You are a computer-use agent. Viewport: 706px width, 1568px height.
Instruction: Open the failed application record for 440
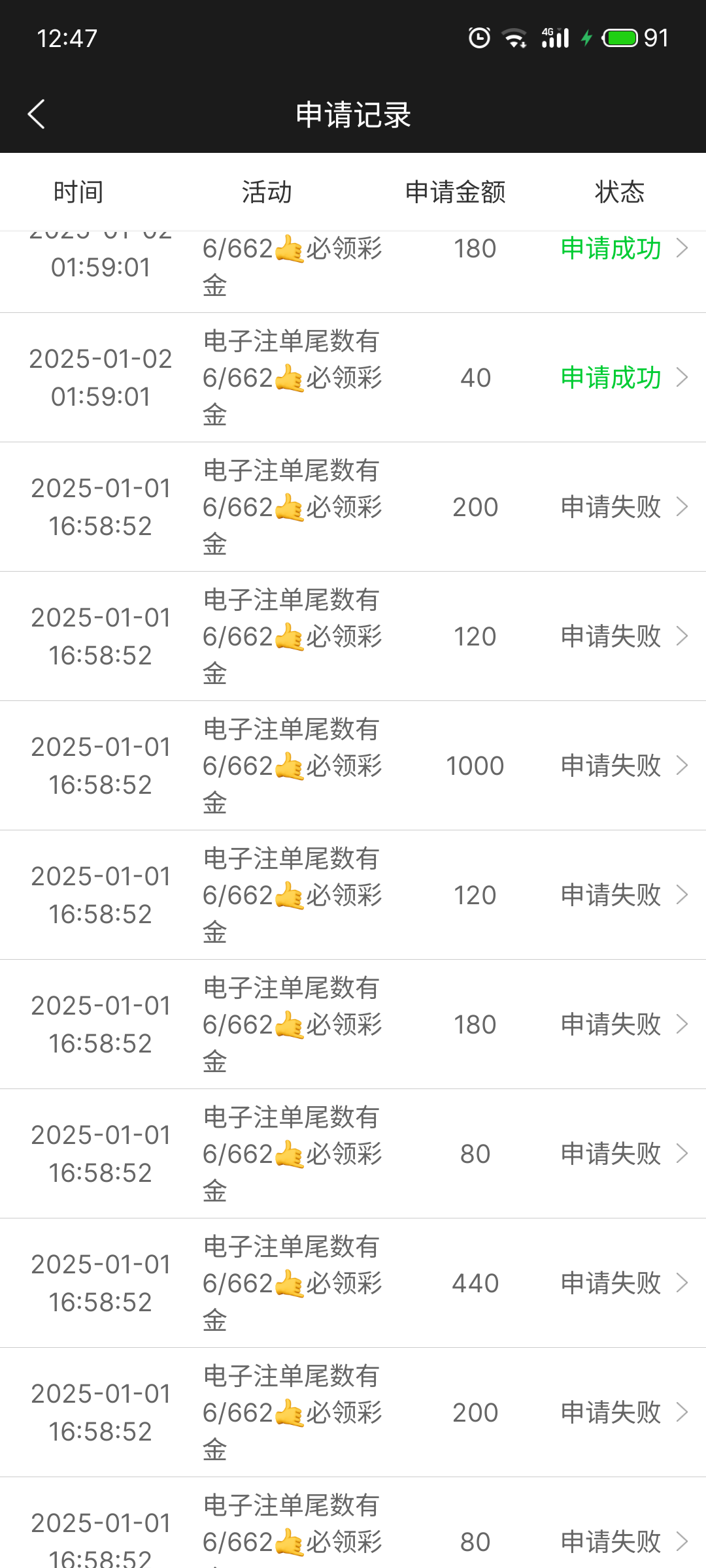(x=353, y=1283)
